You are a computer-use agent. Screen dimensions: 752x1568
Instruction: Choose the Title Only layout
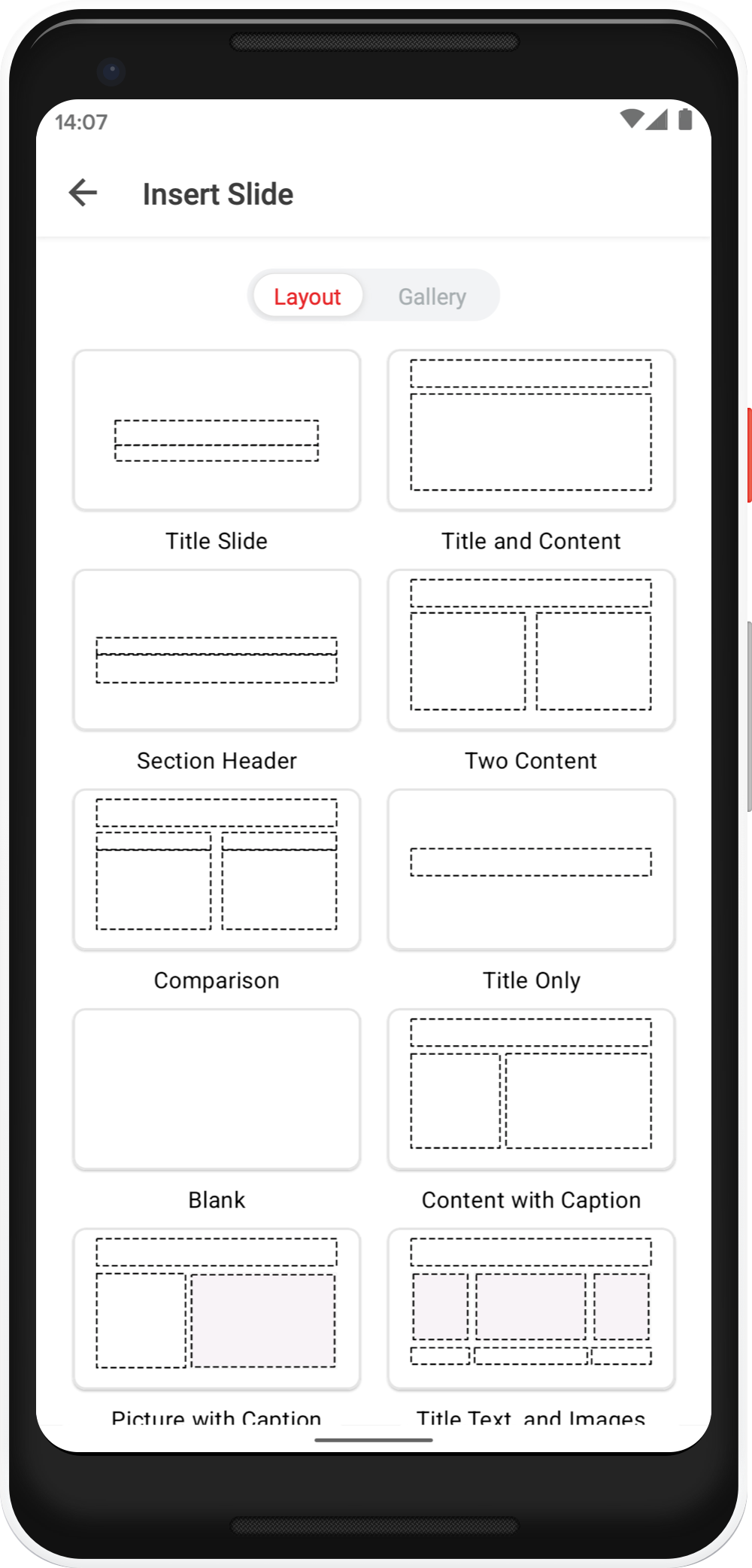point(531,870)
